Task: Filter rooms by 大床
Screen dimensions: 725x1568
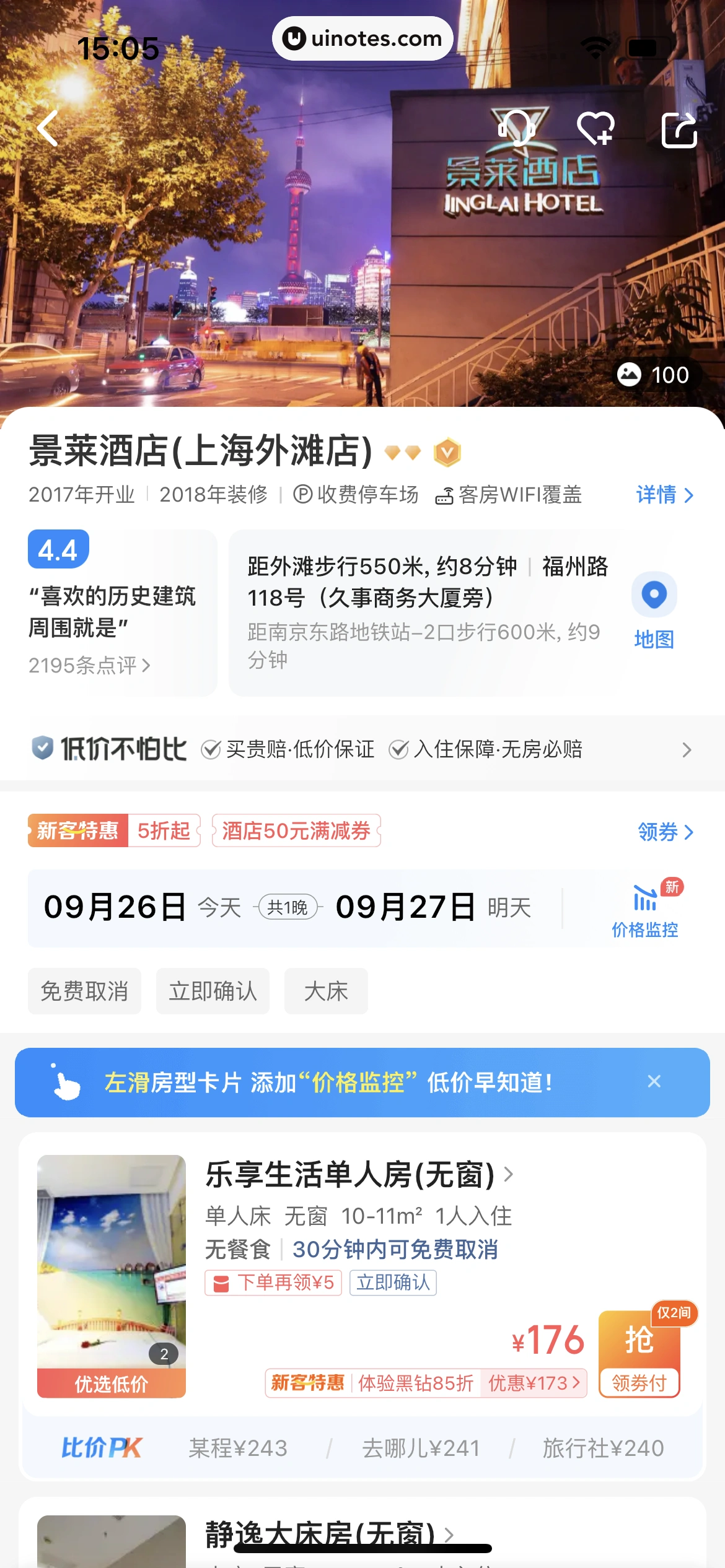Action: tap(326, 991)
